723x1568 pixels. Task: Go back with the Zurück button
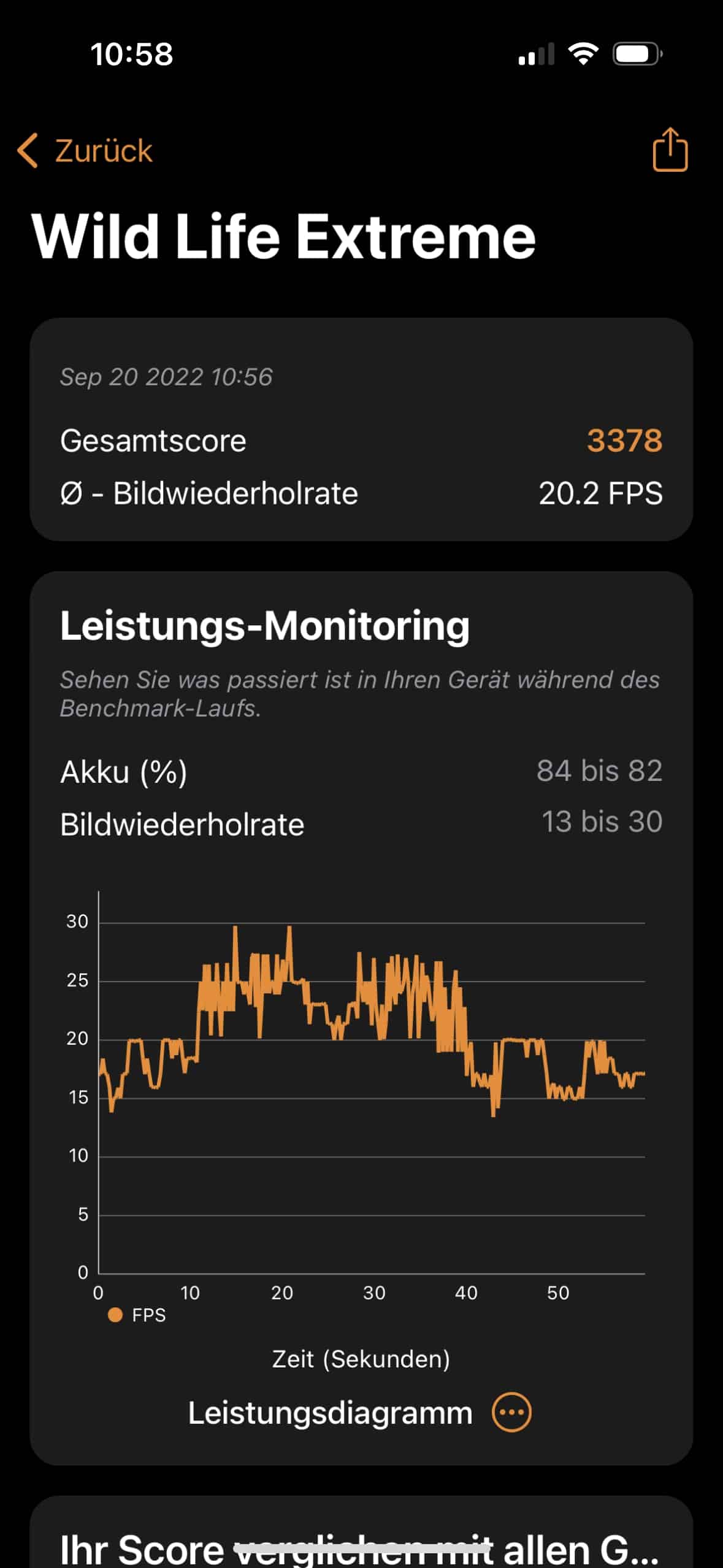click(86, 150)
